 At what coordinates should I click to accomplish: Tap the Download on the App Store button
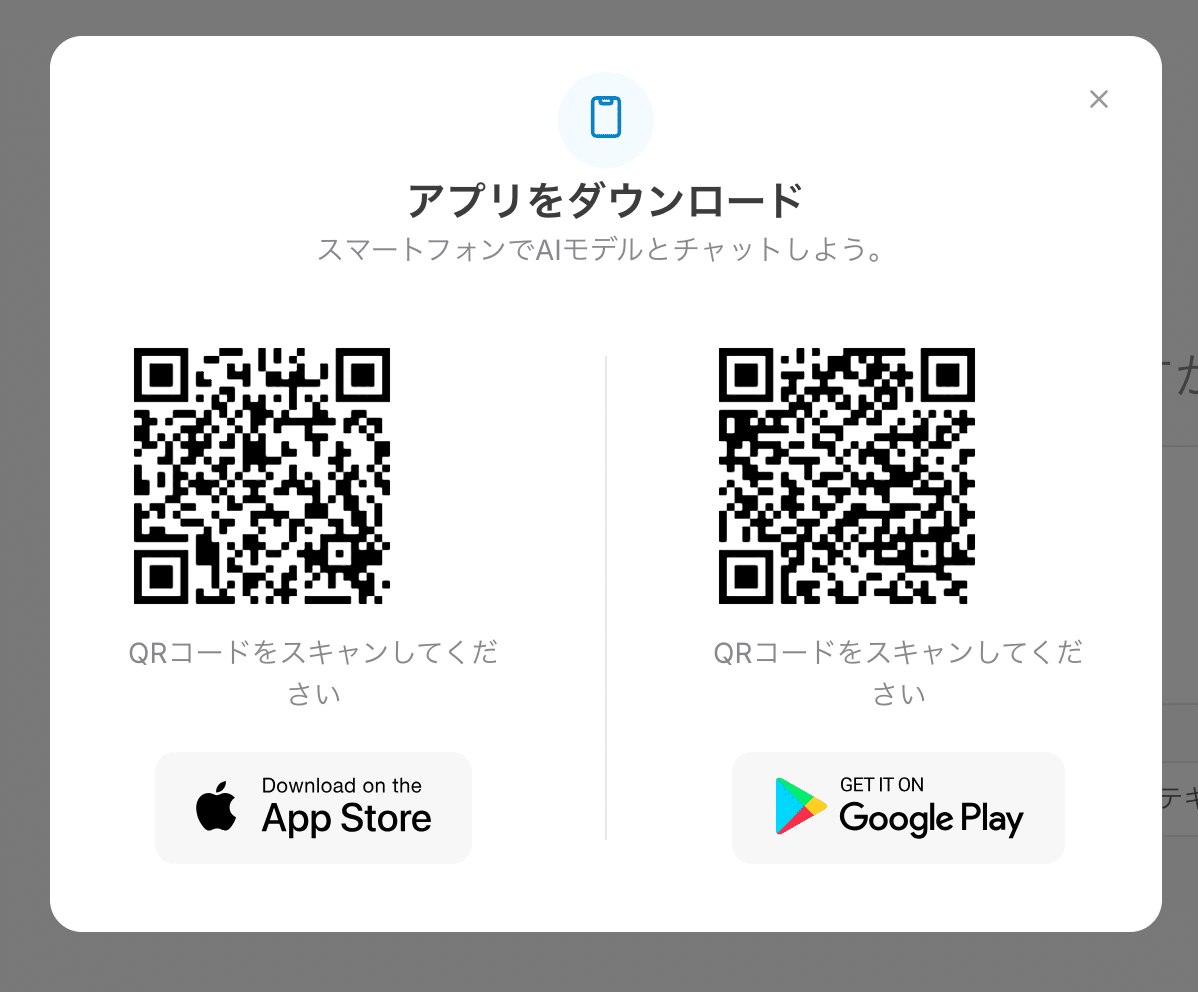pos(313,807)
